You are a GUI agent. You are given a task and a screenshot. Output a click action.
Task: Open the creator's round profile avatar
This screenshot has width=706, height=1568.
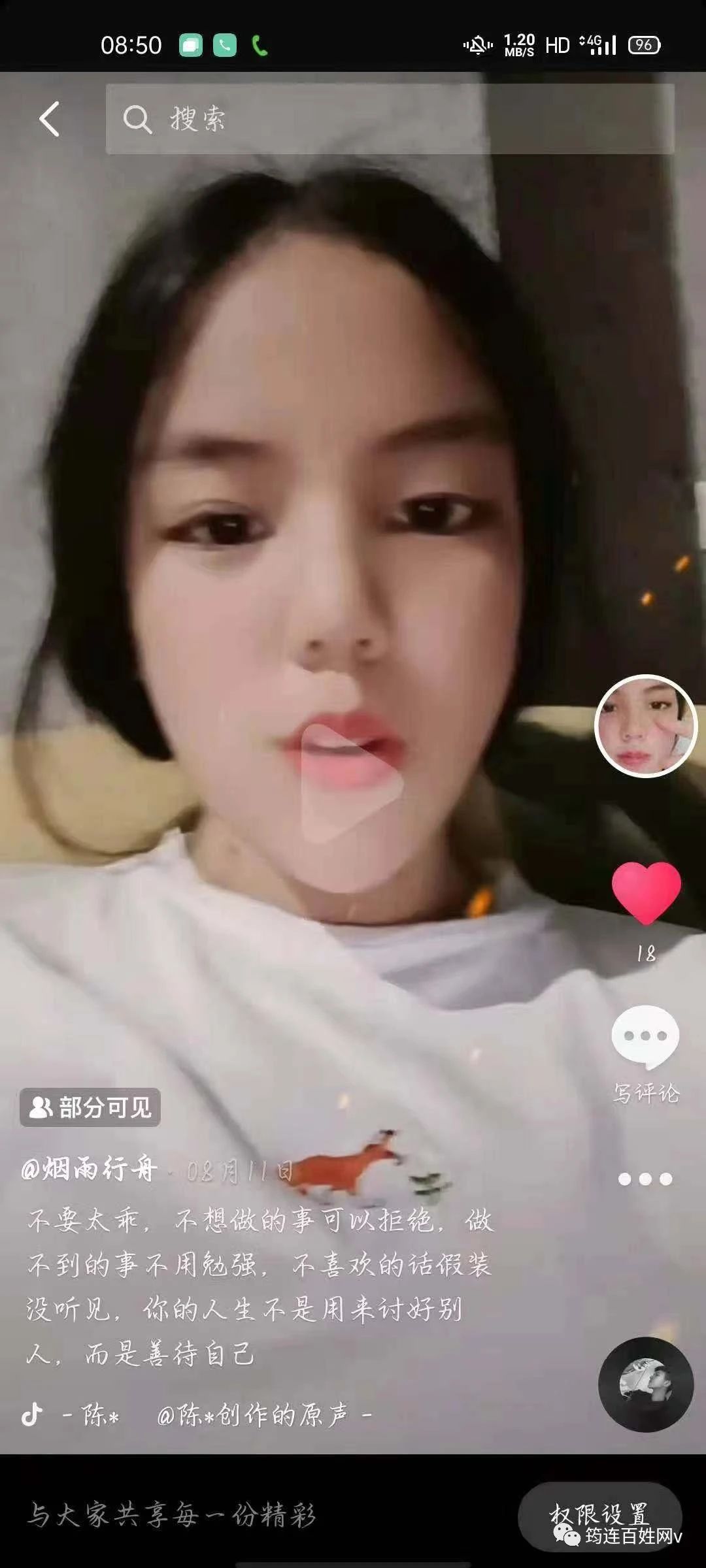tap(646, 726)
